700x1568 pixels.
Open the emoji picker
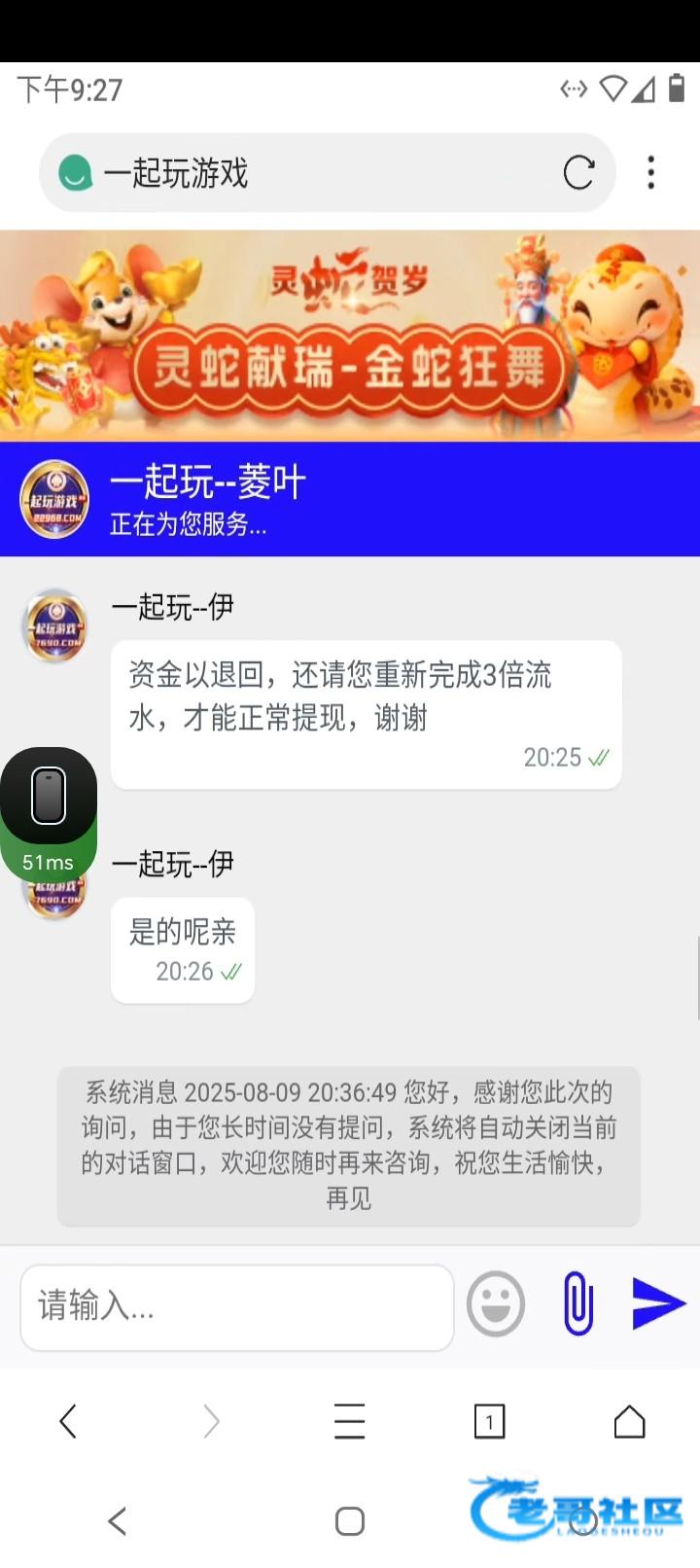496,1304
